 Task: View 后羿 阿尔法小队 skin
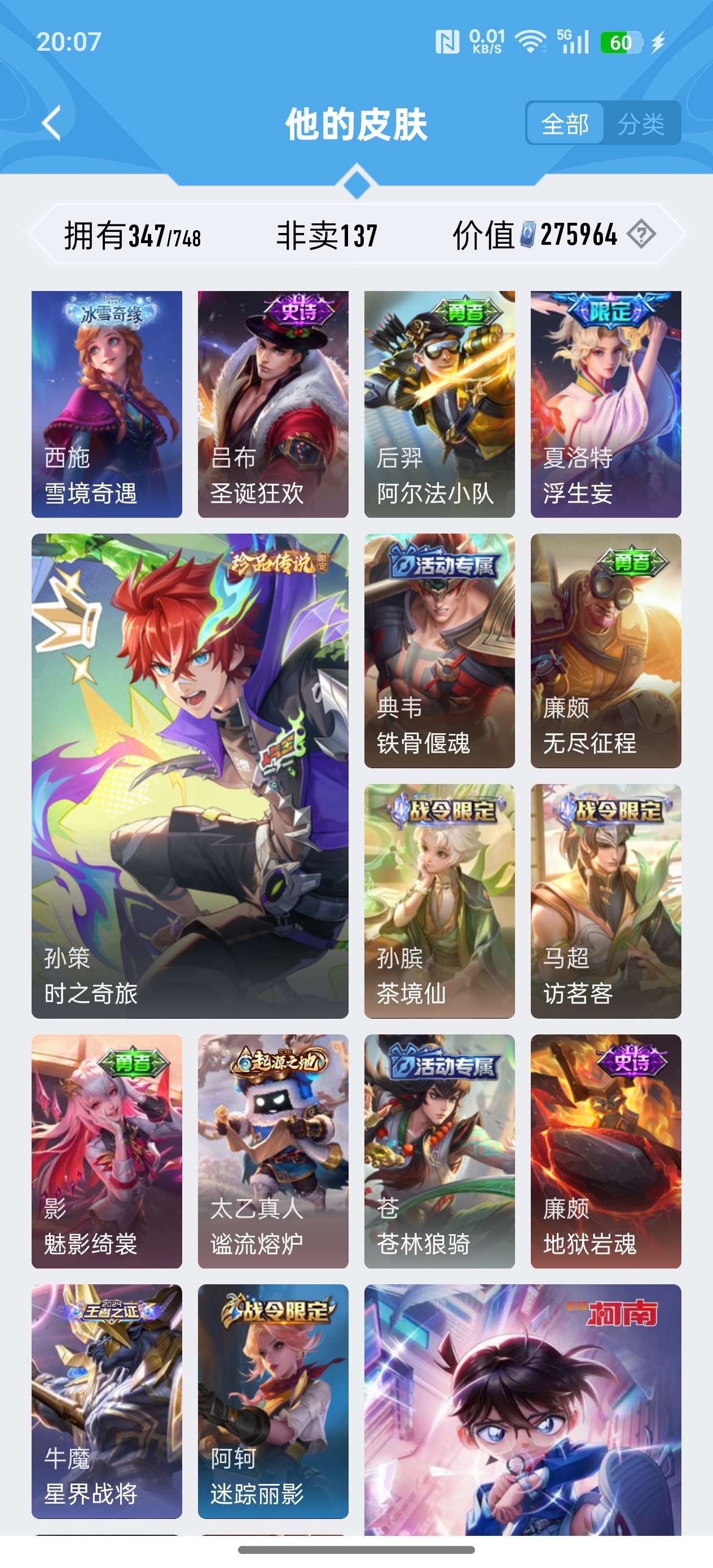coord(439,404)
